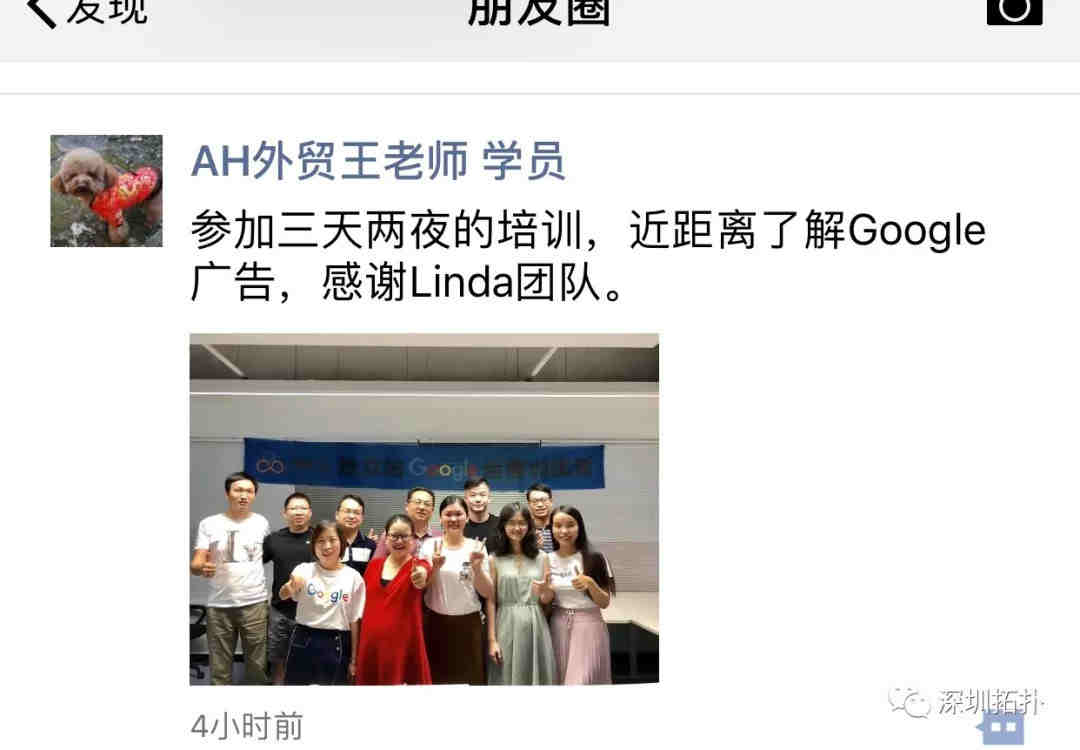Open the camera to post a moment
The image size is (1080, 750).
1014,10
